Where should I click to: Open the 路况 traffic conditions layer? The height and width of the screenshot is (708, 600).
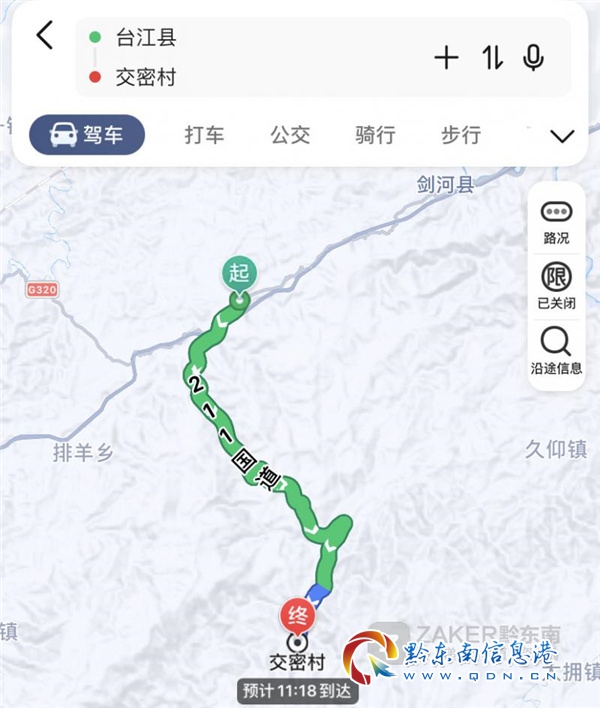point(556,221)
